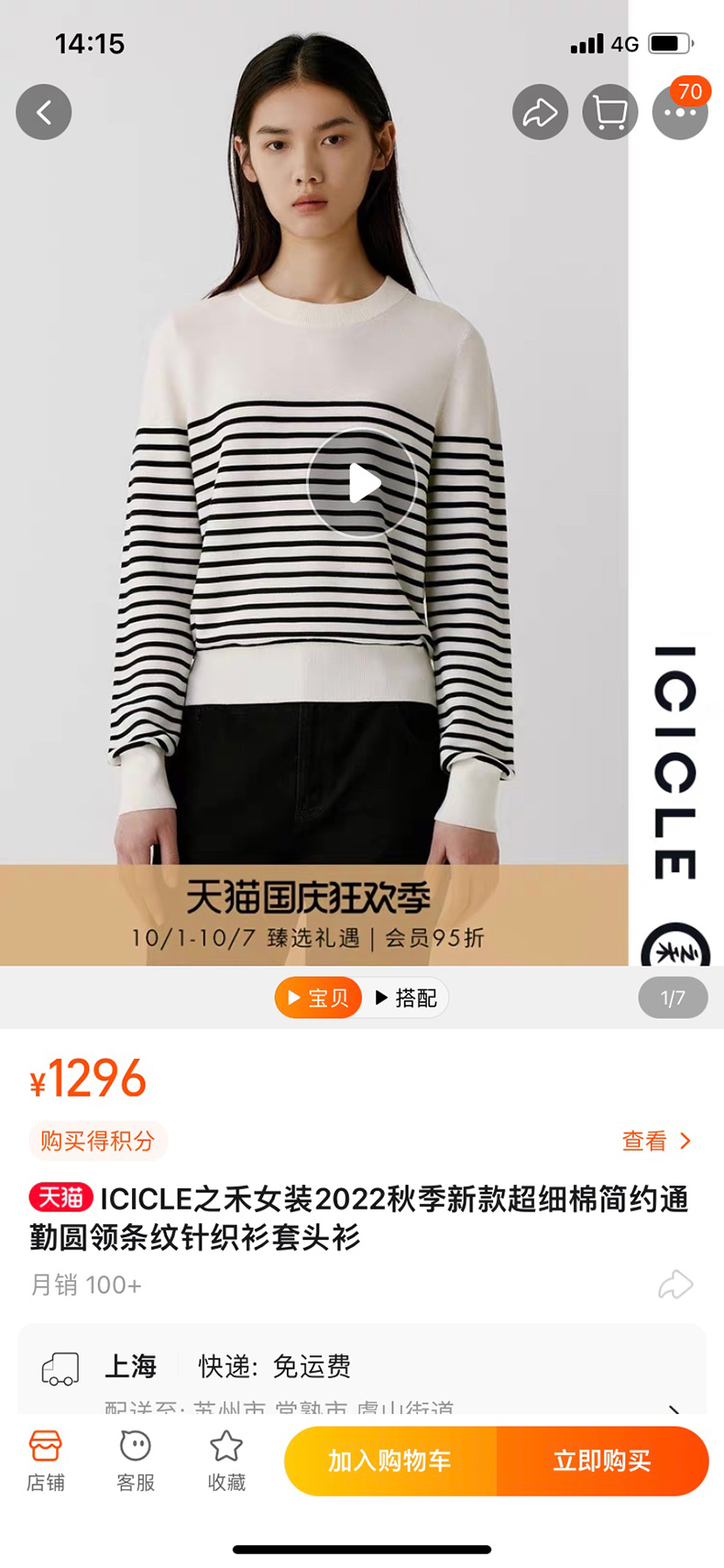This screenshot has width=724, height=1568.
Task: Buy now with 立即购买
Action: [602, 1461]
